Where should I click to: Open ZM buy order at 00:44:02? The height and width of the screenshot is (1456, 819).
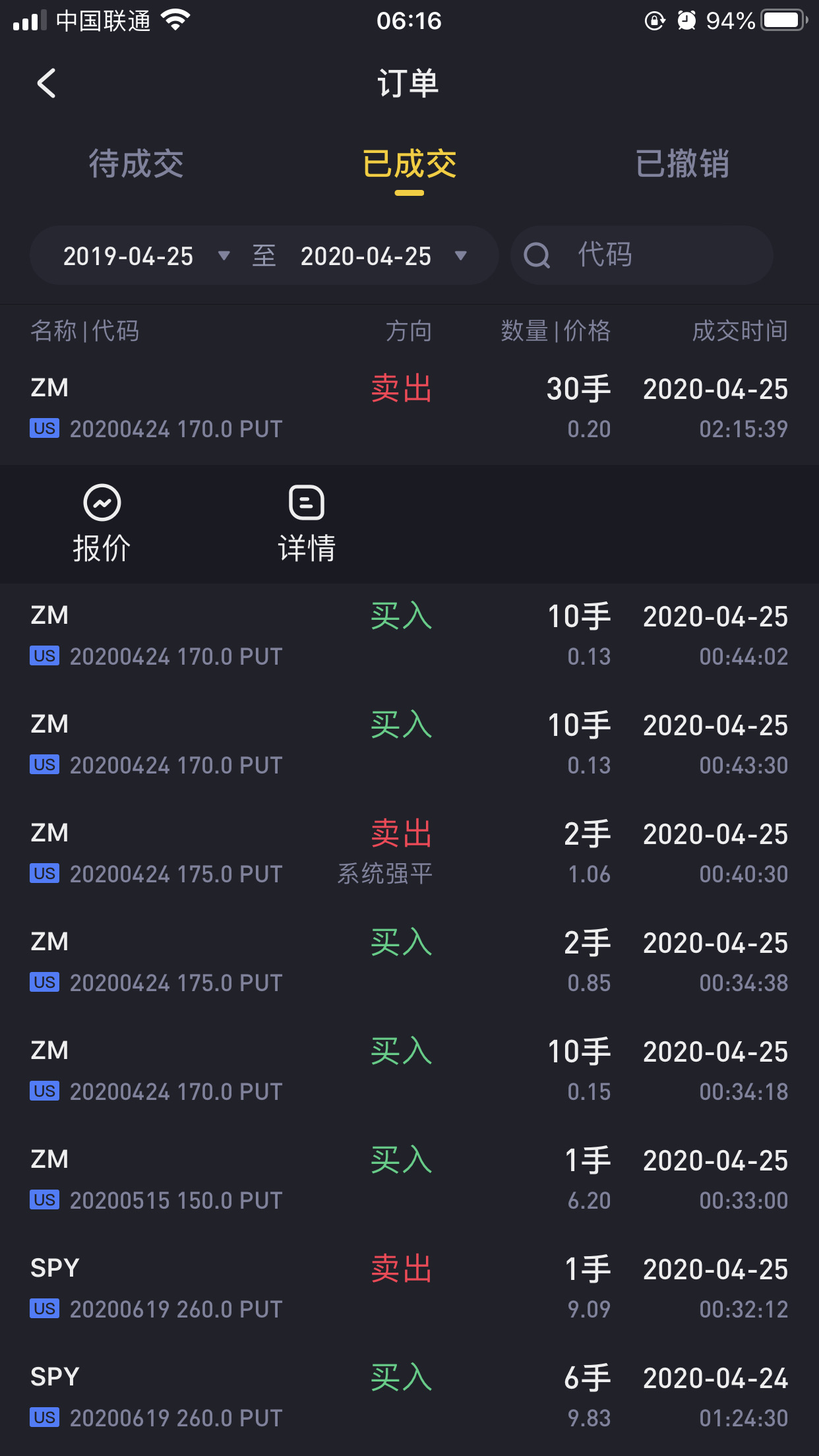[x=409, y=636]
